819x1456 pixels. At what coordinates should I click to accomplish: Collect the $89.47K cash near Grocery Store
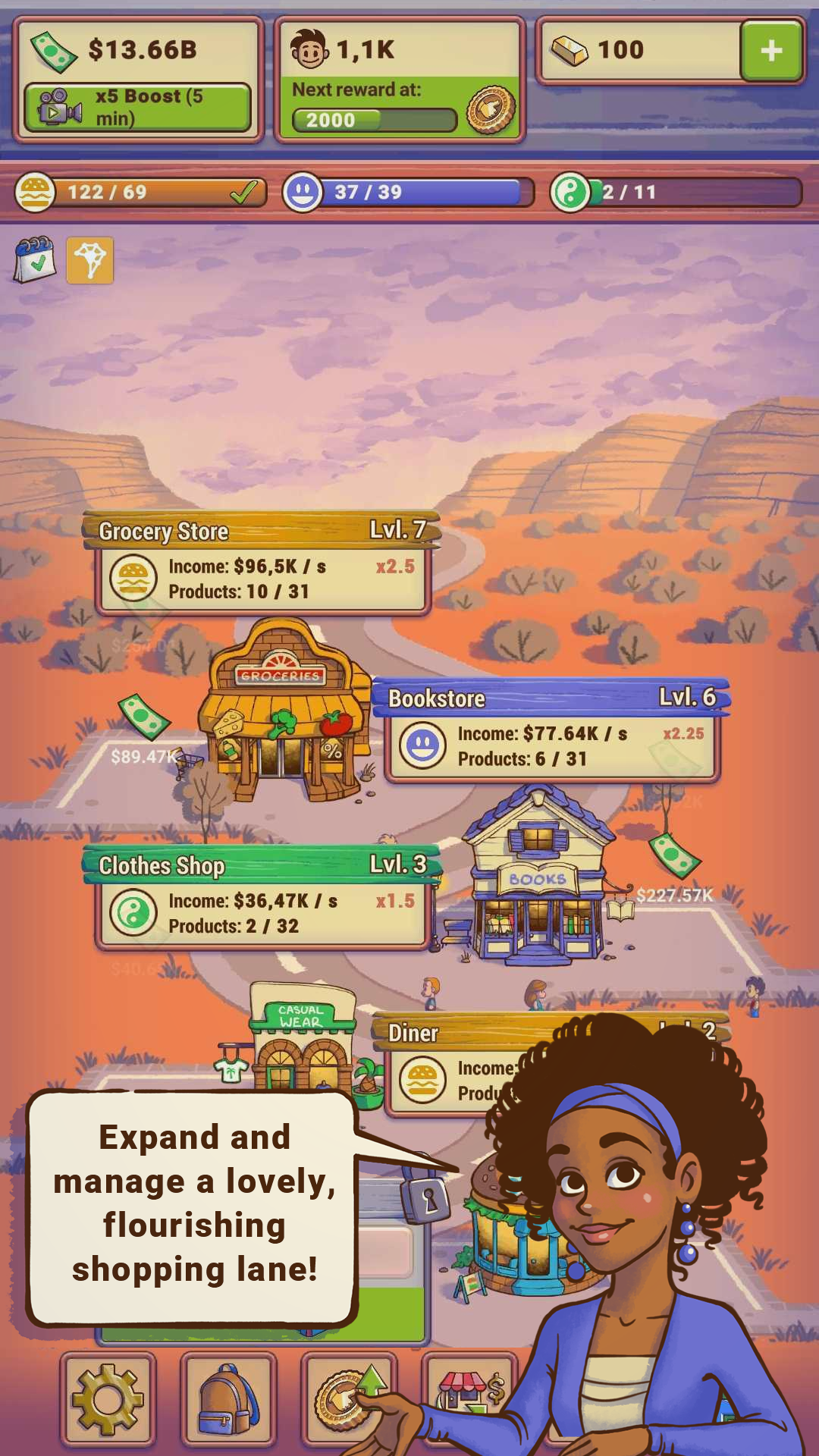pyautogui.click(x=144, y=717)
